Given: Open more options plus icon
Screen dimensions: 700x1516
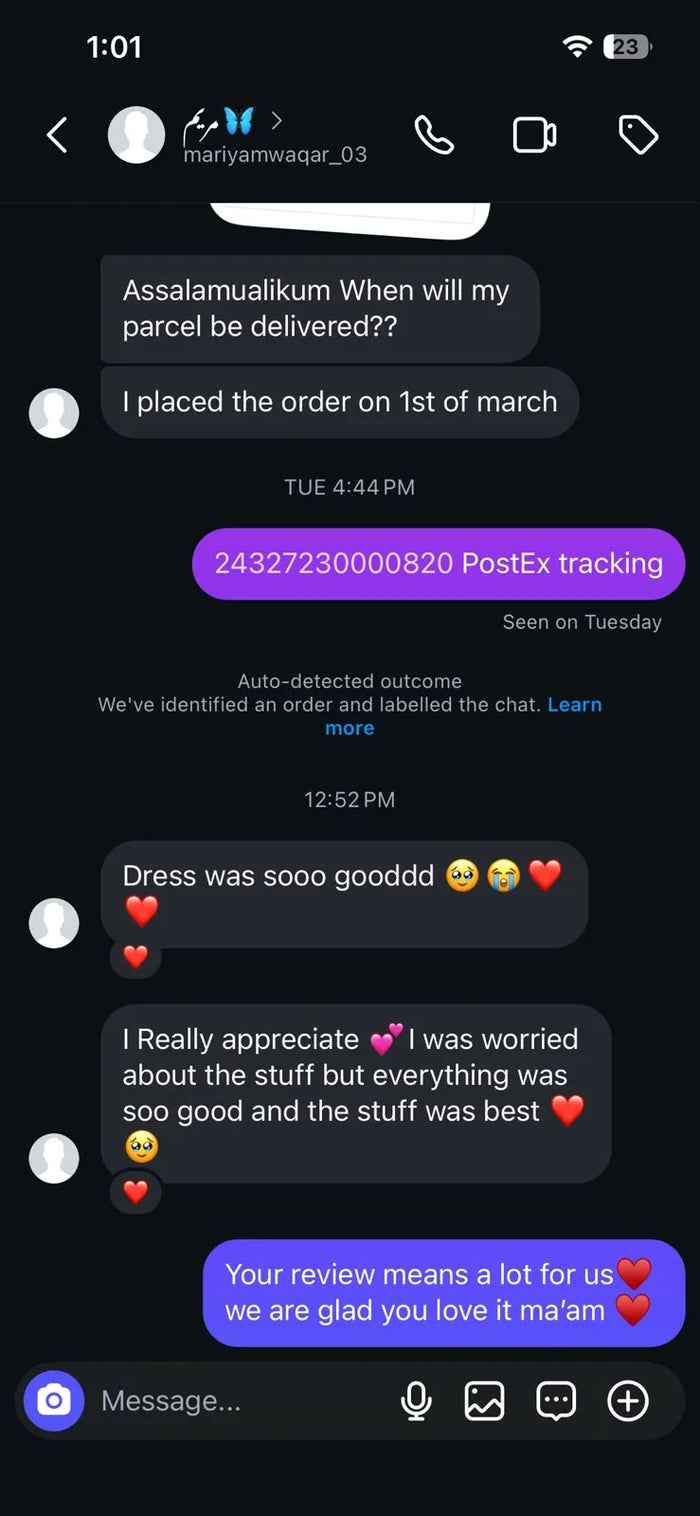Looking at the screenshot, I should 628,1401.
